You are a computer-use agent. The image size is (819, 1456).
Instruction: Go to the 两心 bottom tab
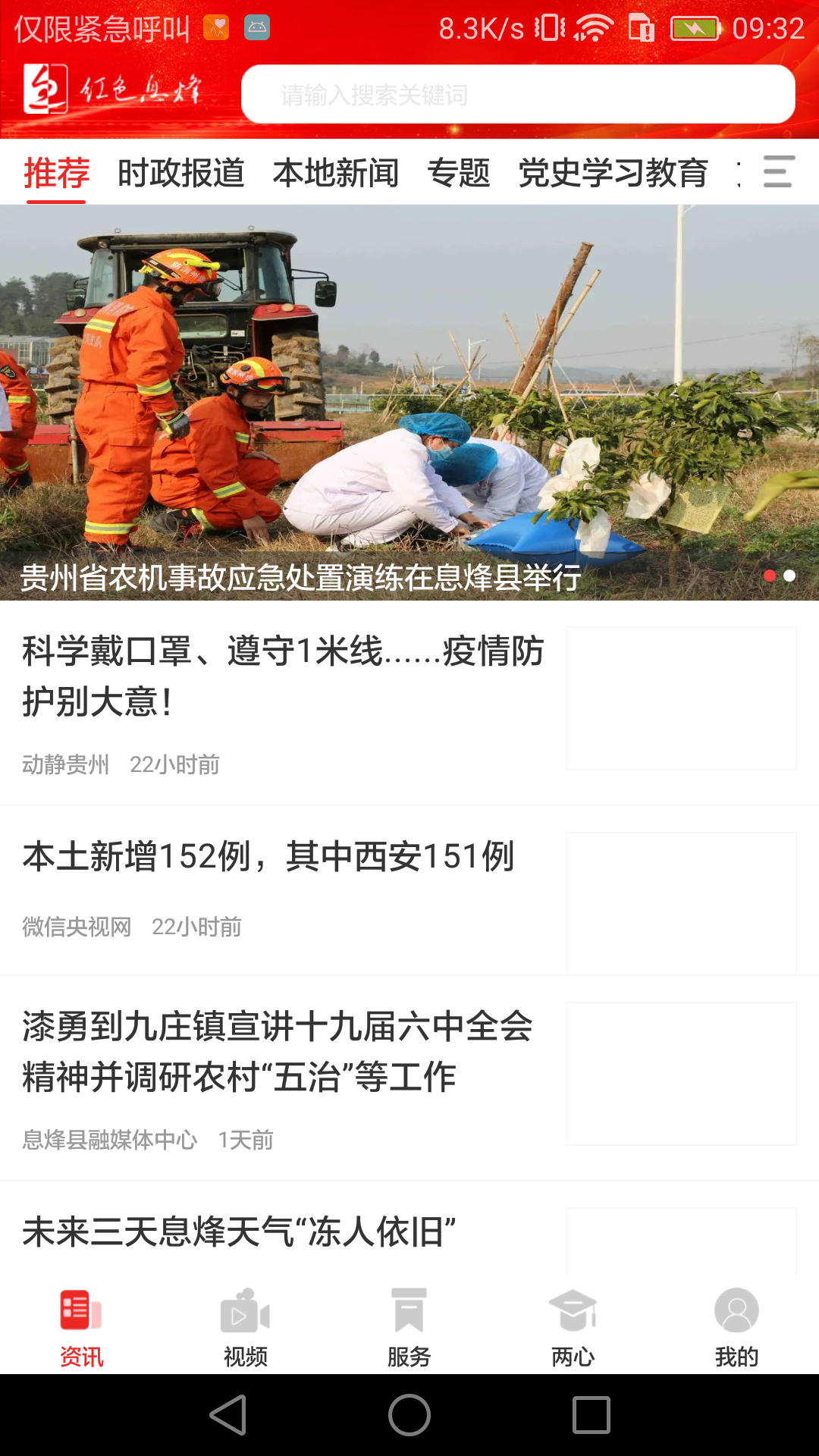coord(573,1327)
